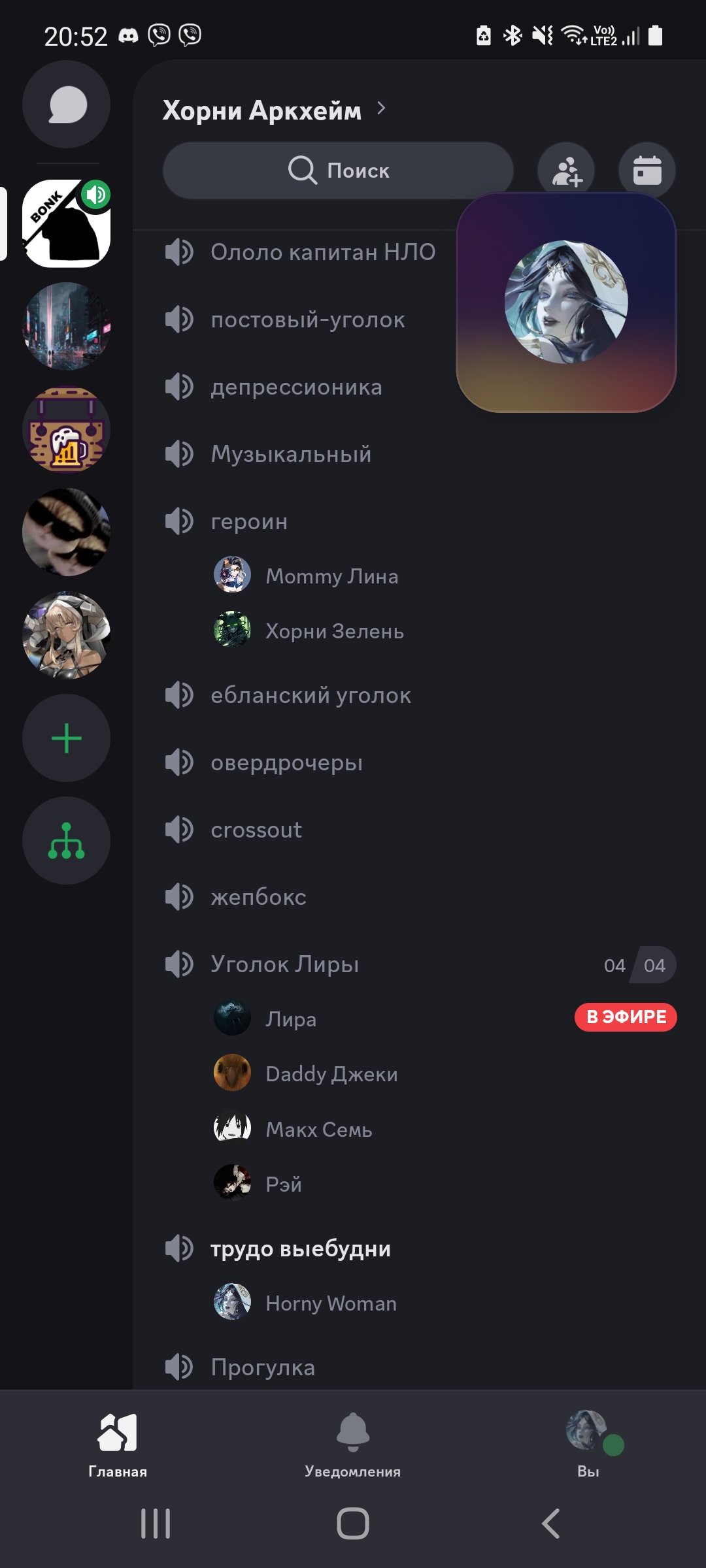Invite friends to the server
Image resolution: width=706 pixels, height=1568 pixels.
pos(566,171)
